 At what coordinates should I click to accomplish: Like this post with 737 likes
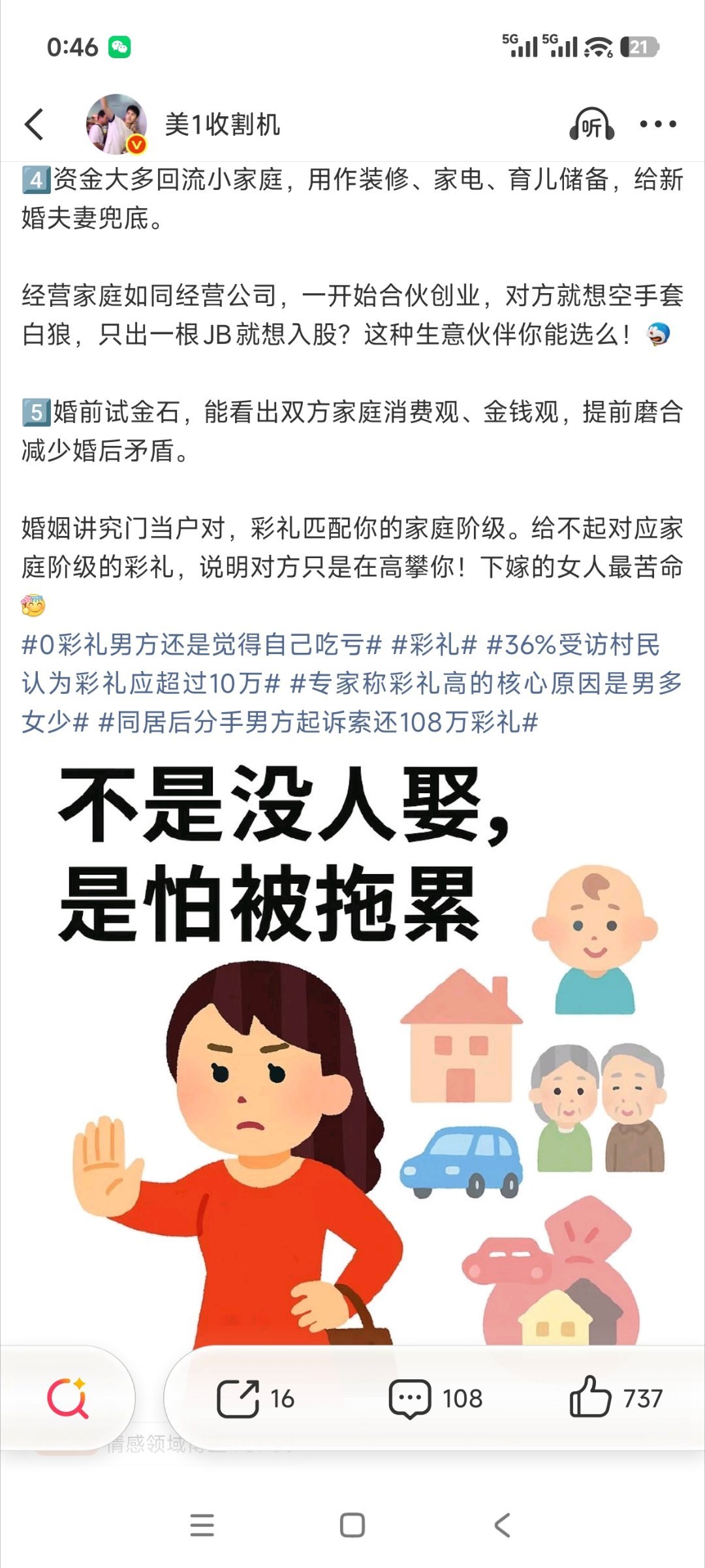pos(616,1399)
